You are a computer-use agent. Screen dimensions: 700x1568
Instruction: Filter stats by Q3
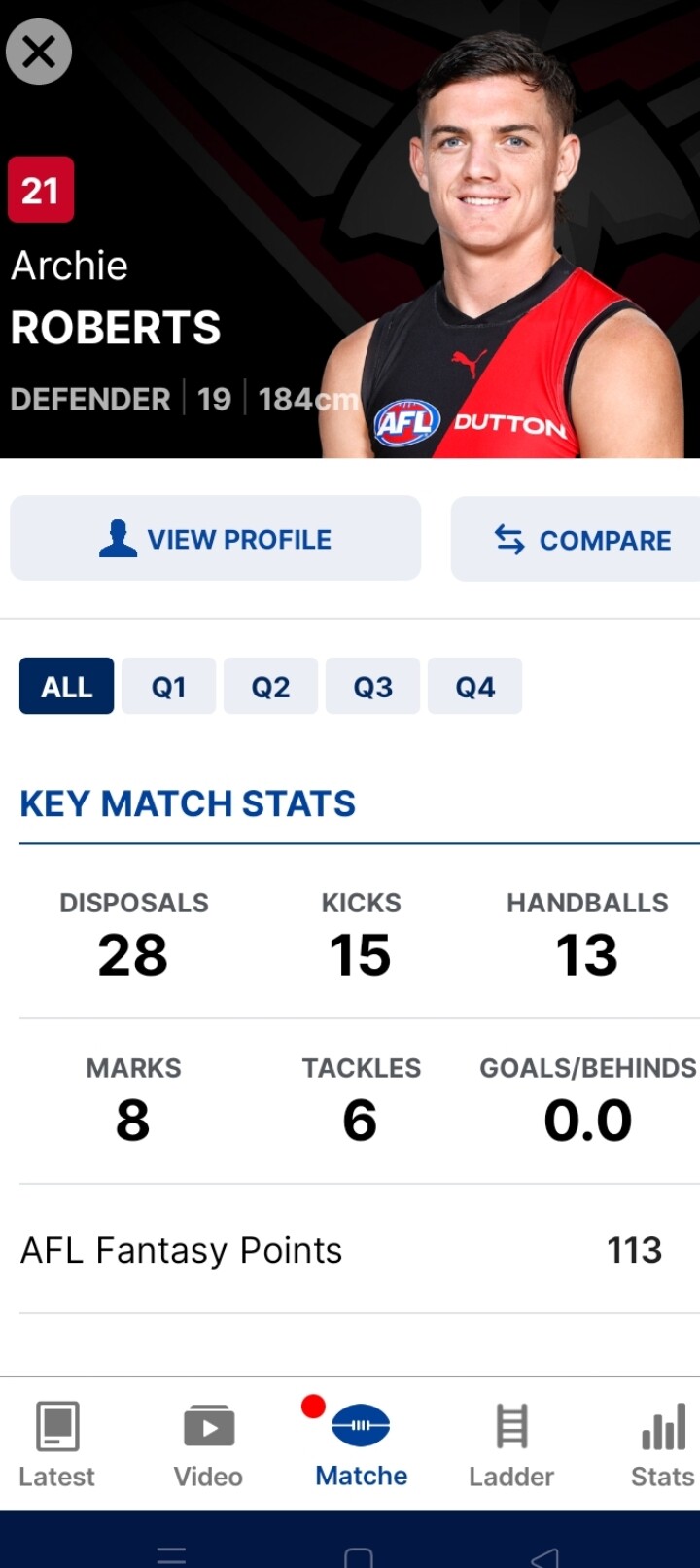click(372, 686)
